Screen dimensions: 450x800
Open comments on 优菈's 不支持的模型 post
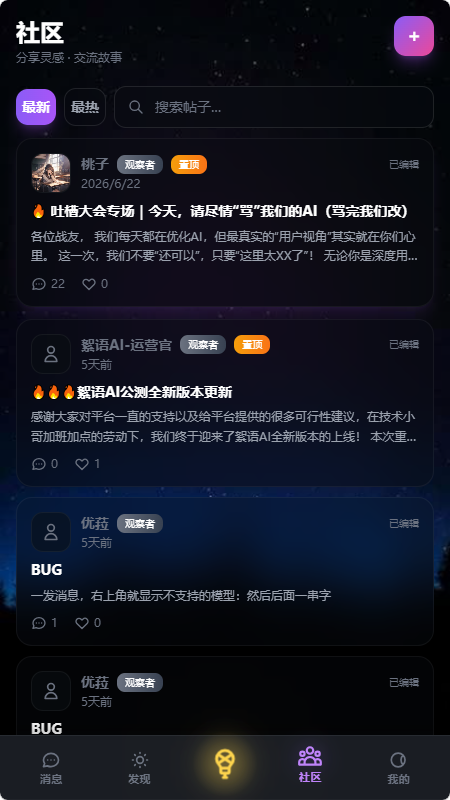[44, 623]
